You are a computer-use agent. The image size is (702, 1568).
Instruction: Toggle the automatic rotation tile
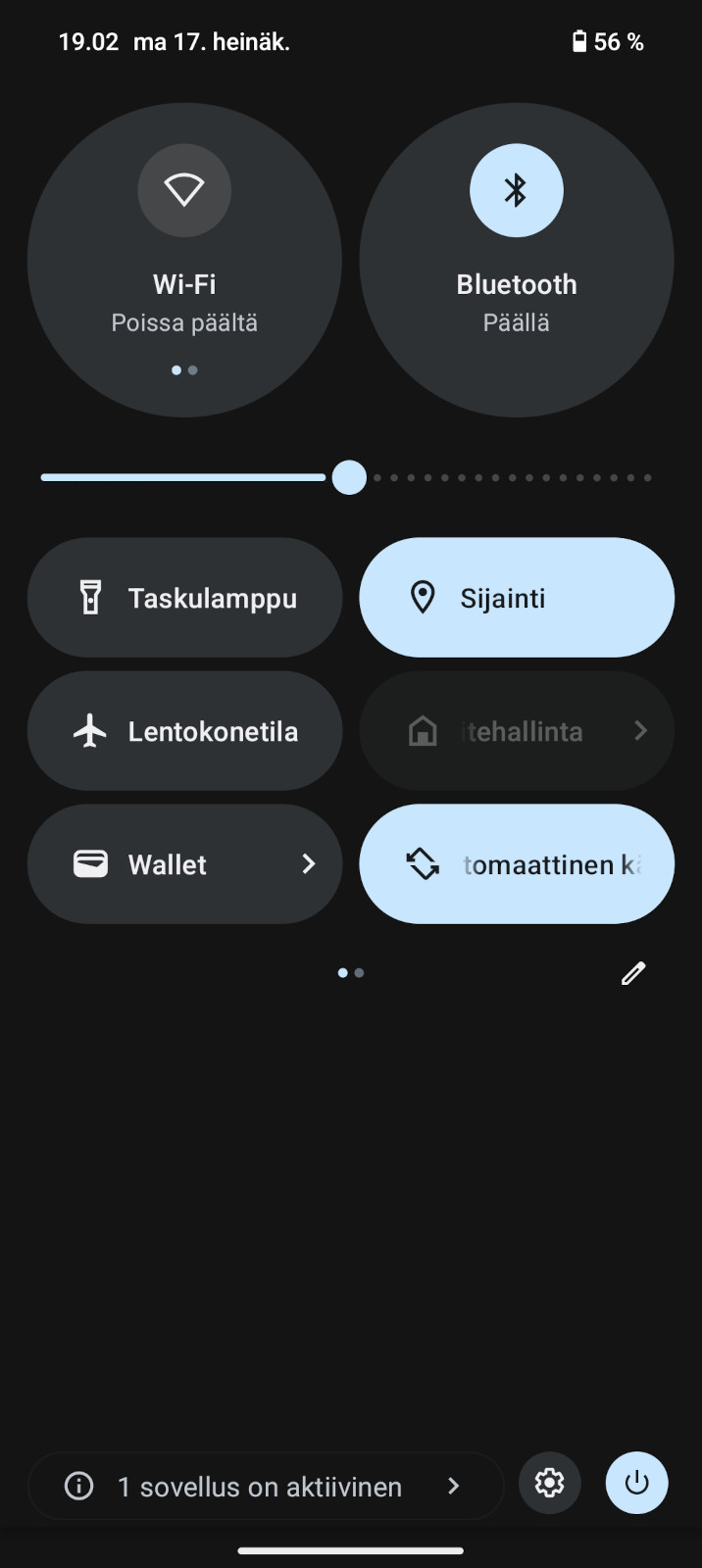(x=517, y=864)
